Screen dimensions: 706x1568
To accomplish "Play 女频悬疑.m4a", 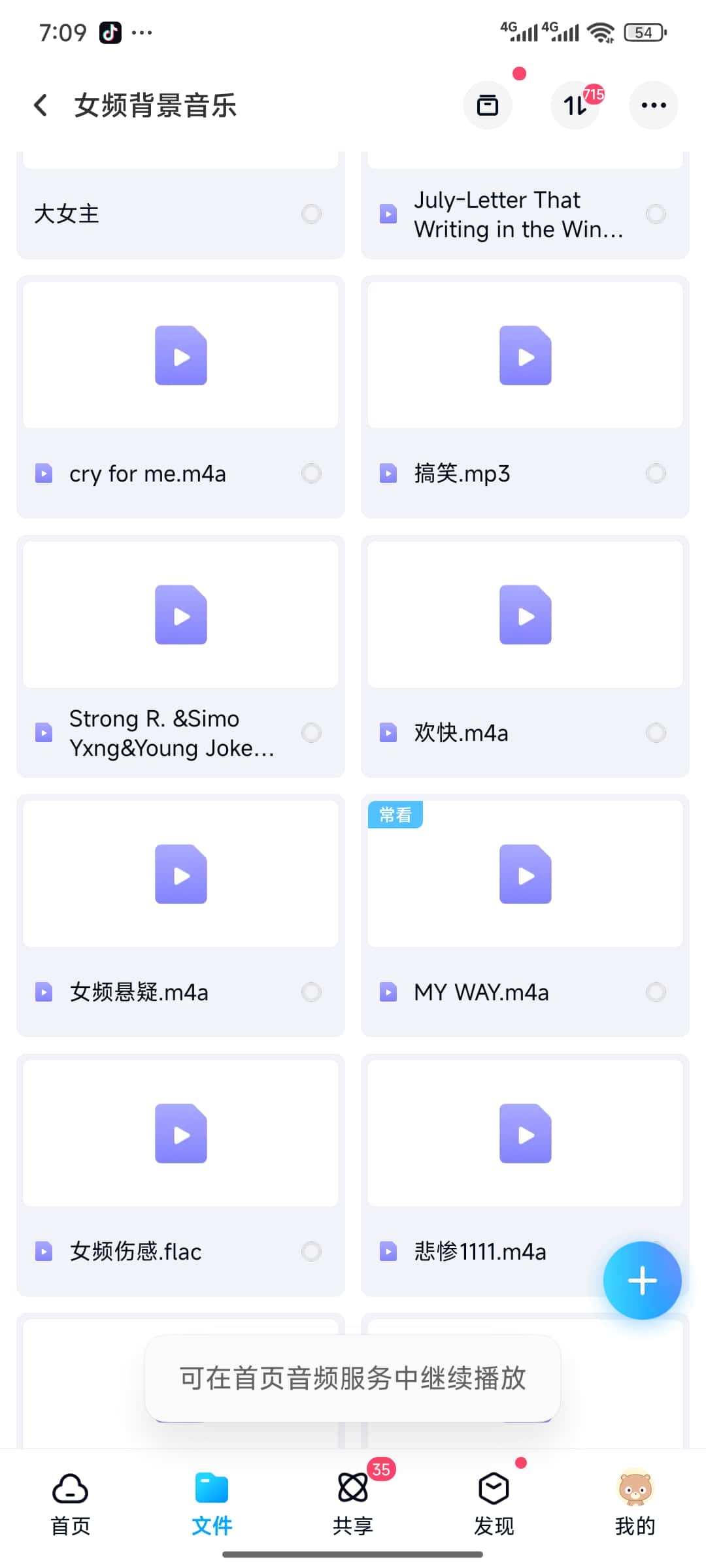I will pyautogui.click(x=180, y=916).
